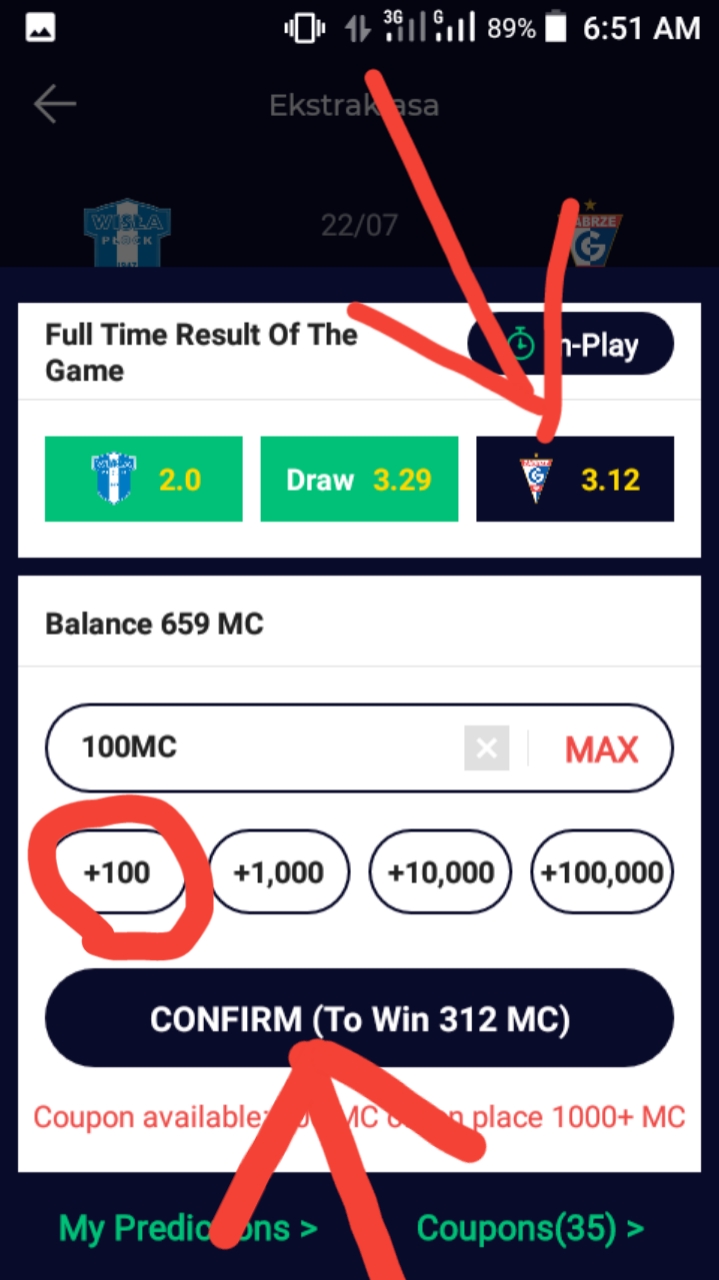Add +100,000 to the stake

[x=602, y=872]
